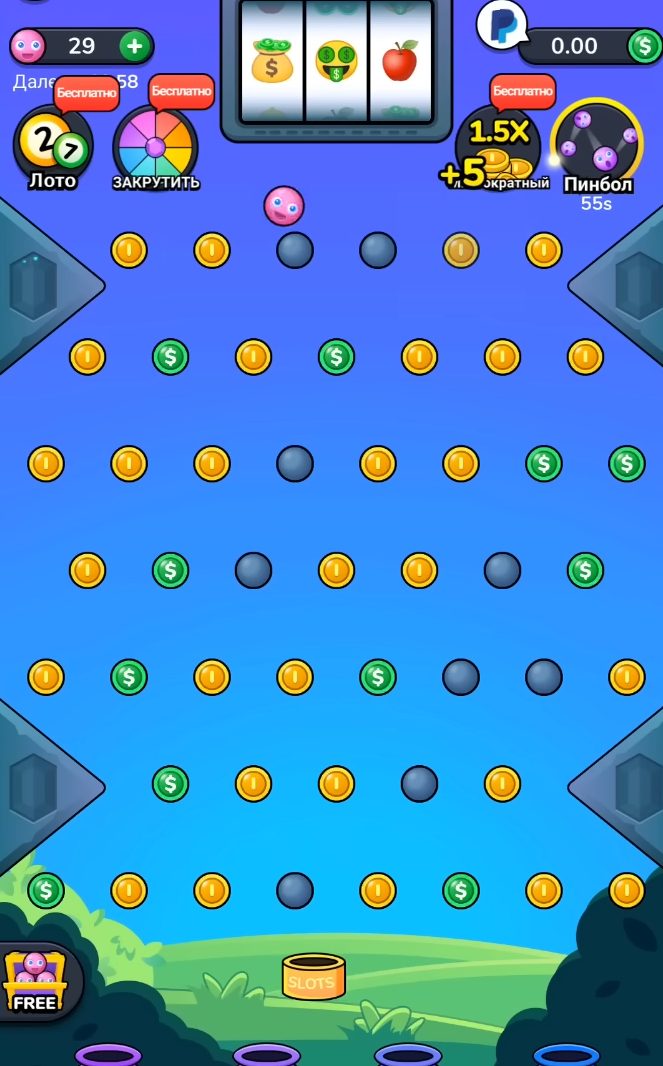Claim the FREE balls chest
Screen dimensions: 663x1066
[36, 981]
